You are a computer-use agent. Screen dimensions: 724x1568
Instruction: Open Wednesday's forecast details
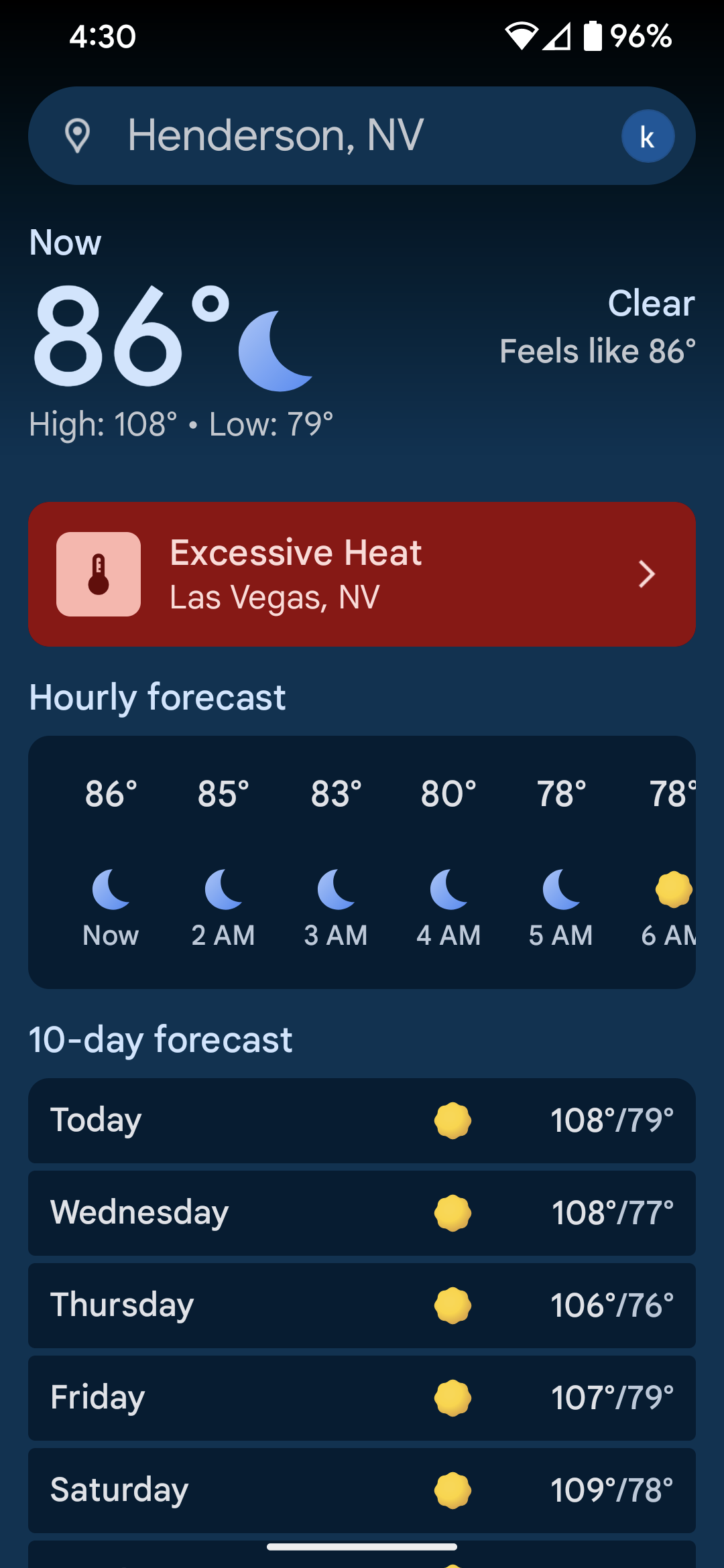pyautogui.click(x=362, y=1213)
